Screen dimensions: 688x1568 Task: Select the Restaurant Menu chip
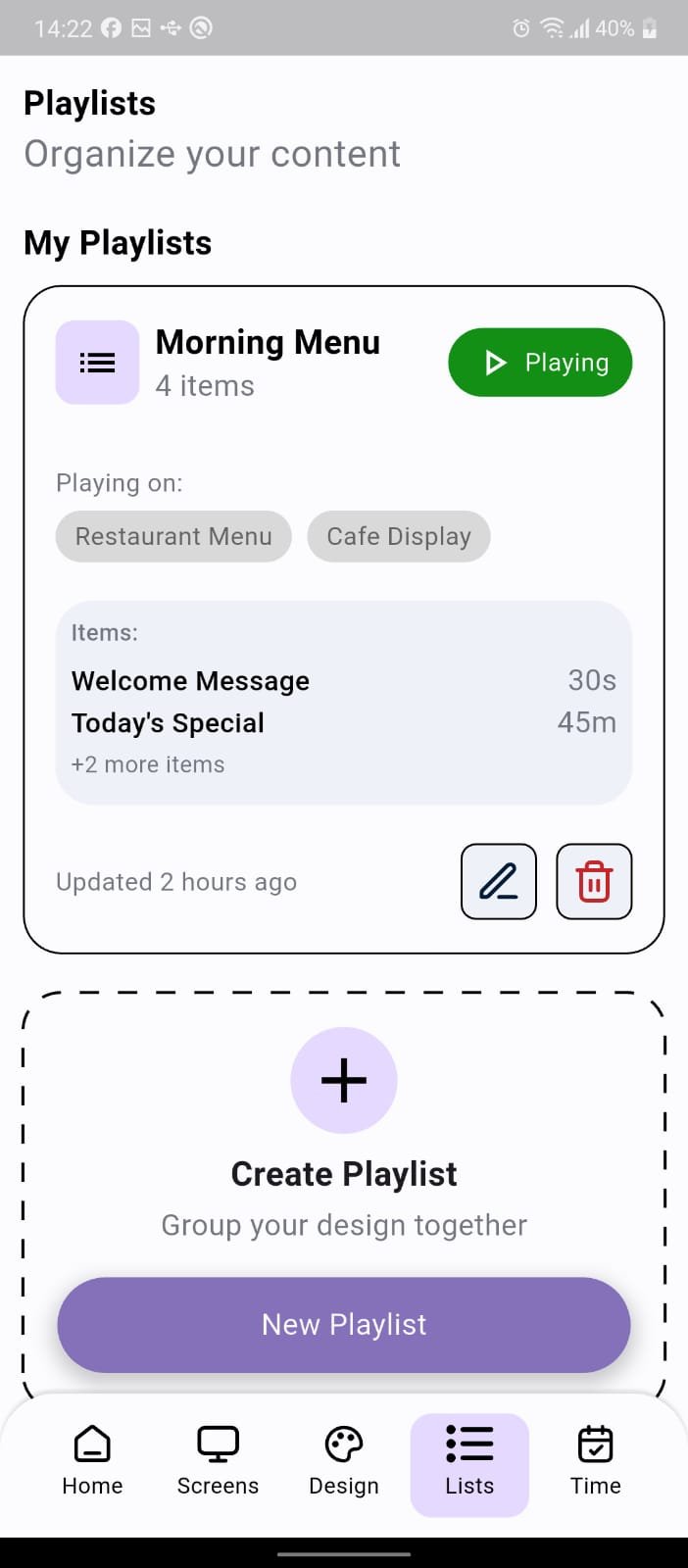173,536
